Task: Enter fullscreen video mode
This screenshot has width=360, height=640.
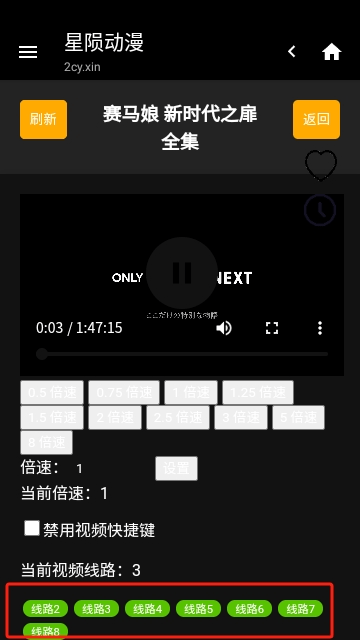Action: tap(272, 328)
